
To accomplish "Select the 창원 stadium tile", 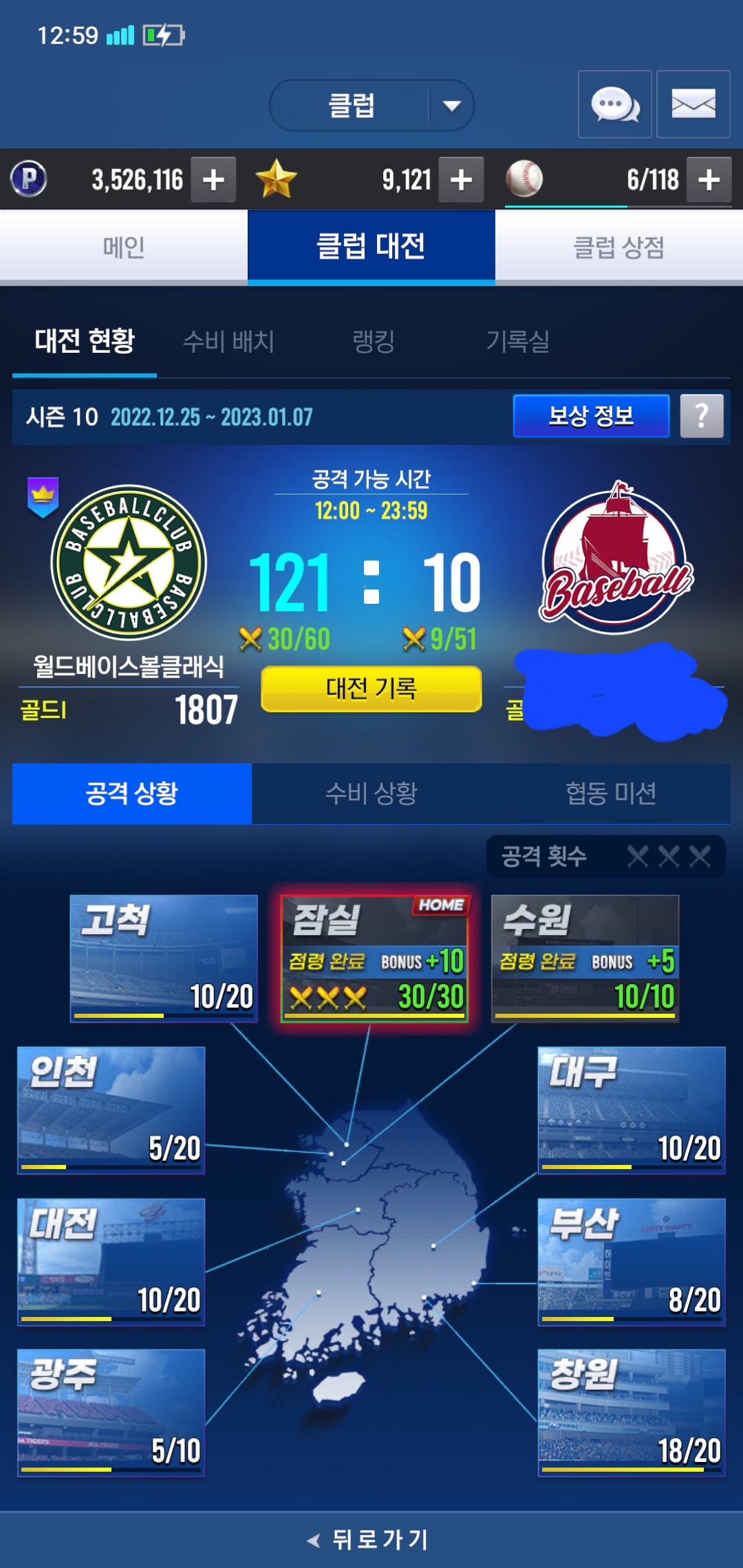I will click(632, 1413).
